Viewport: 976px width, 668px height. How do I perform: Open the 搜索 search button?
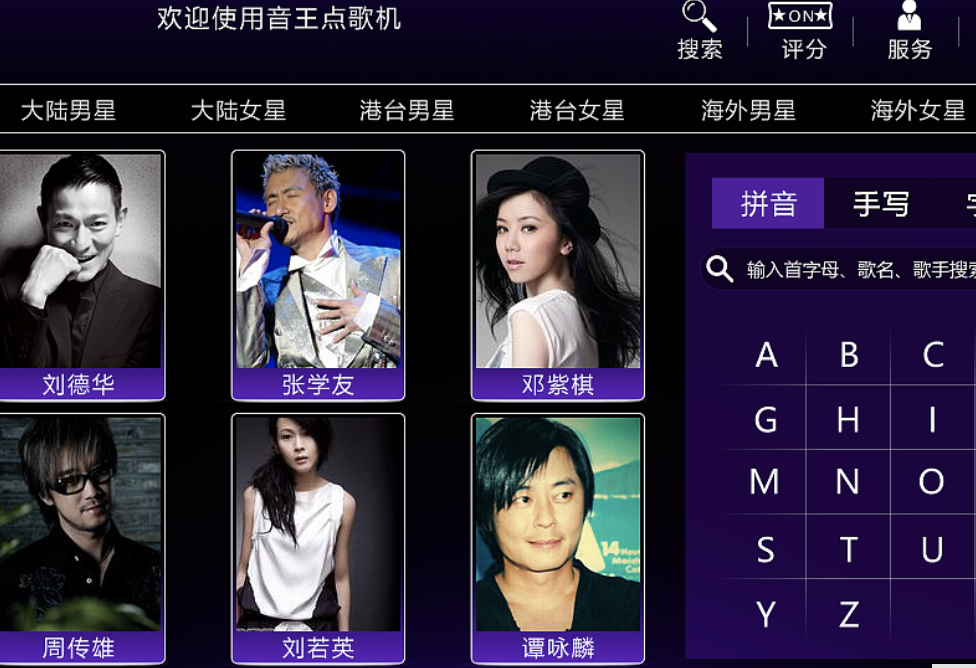[x=699, y=31]
